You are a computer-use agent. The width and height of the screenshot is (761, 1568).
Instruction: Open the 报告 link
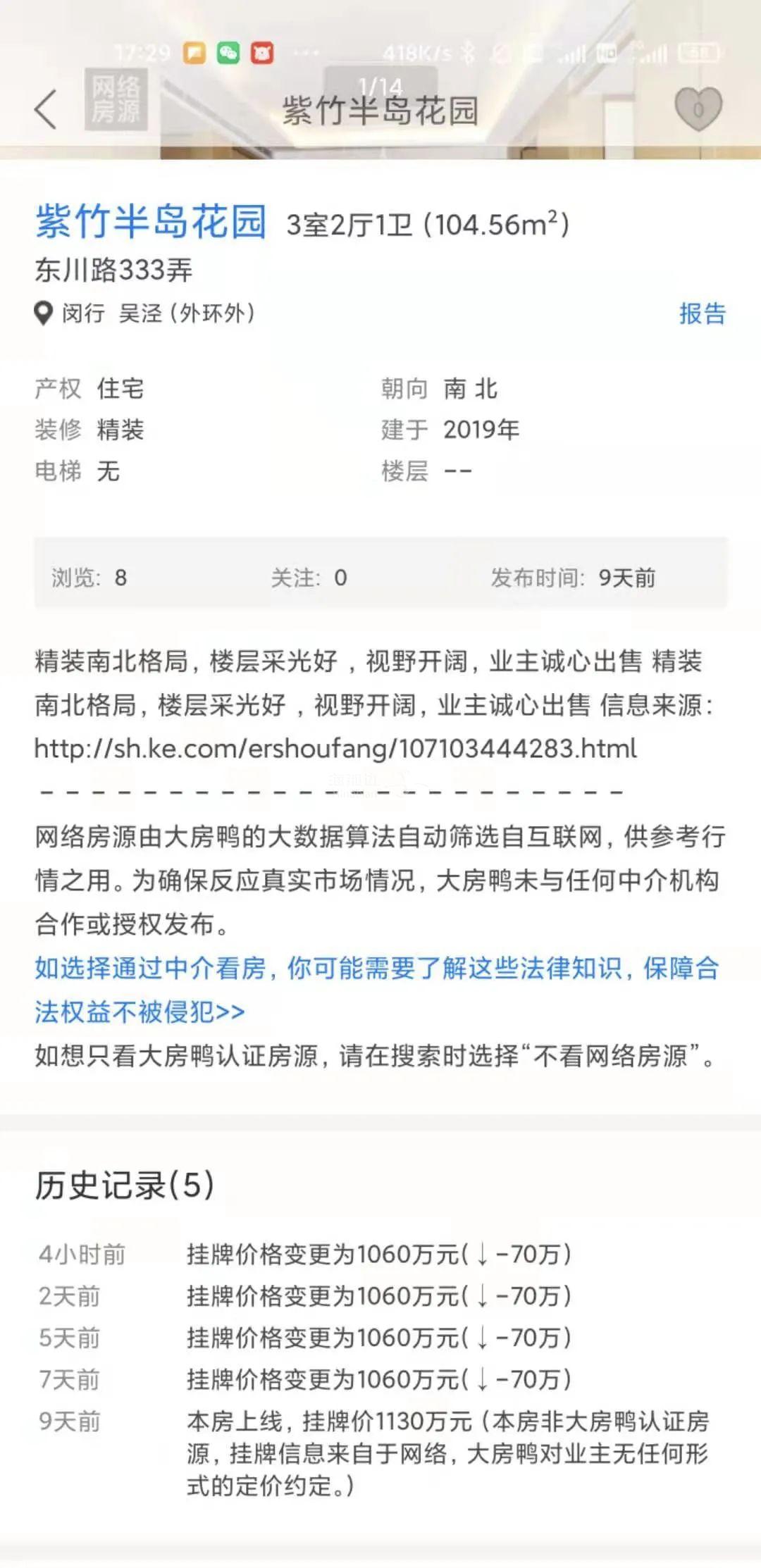(x=702, y=313)
